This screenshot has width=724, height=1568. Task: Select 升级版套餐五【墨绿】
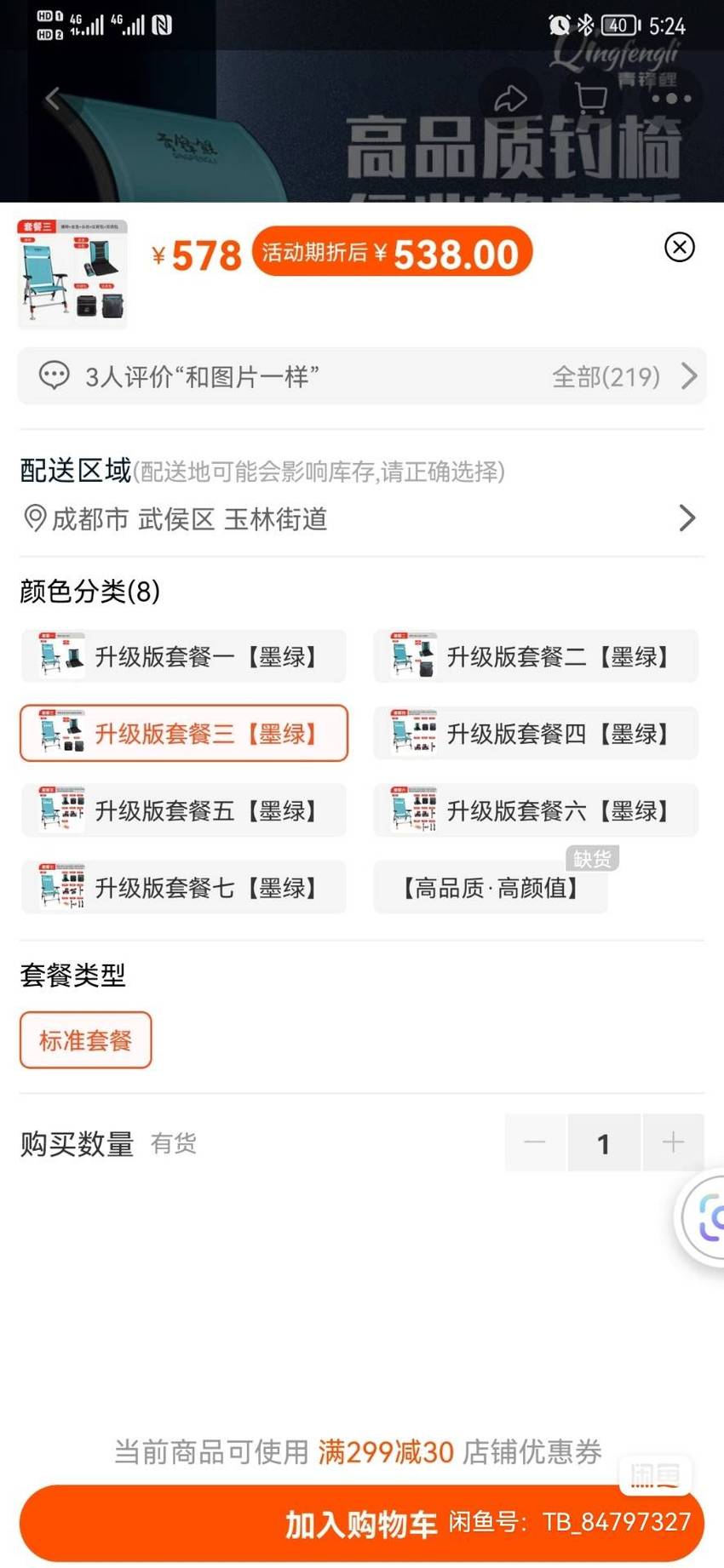tap(184, 810)
